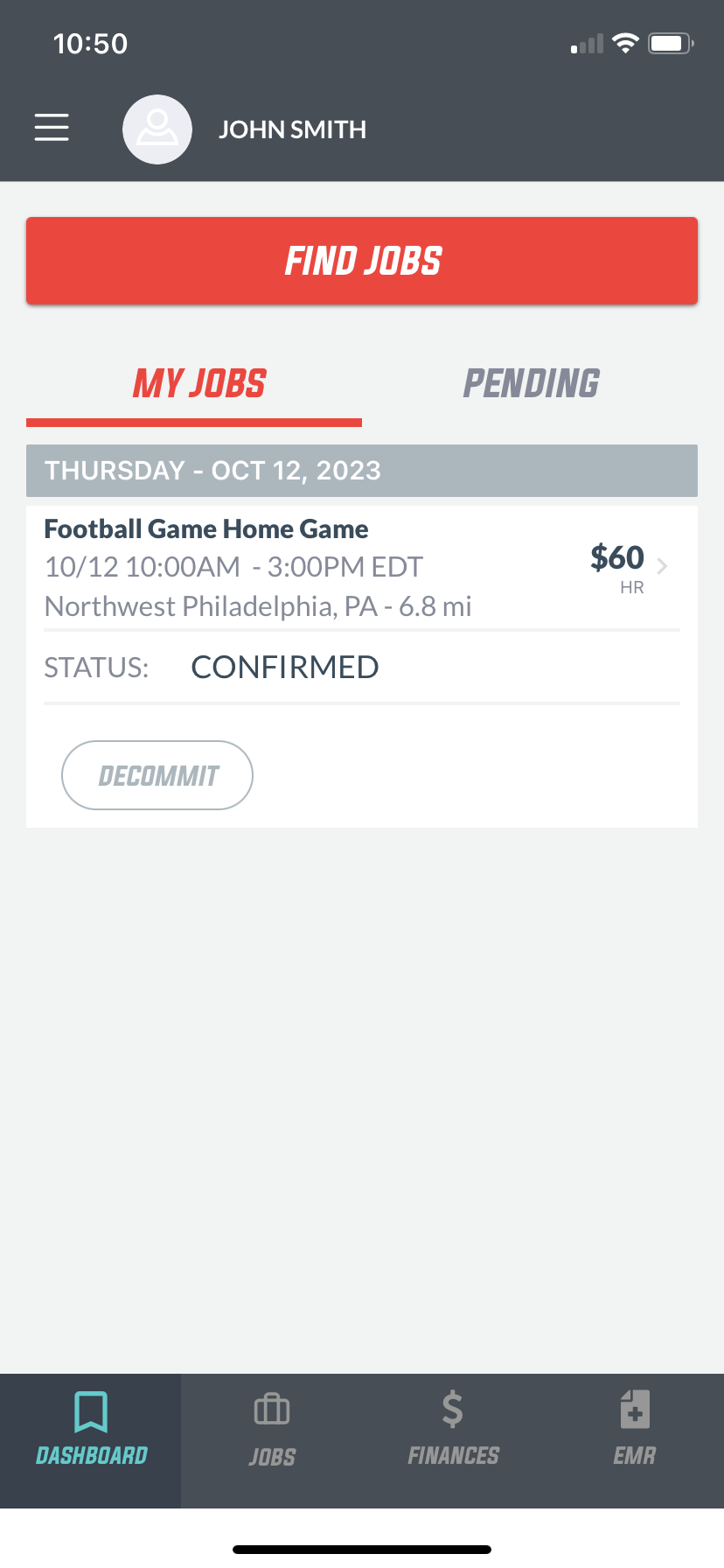The image size is (724, 1568).
Task: Tap the Find Jobs button
Action: point(362,261)
